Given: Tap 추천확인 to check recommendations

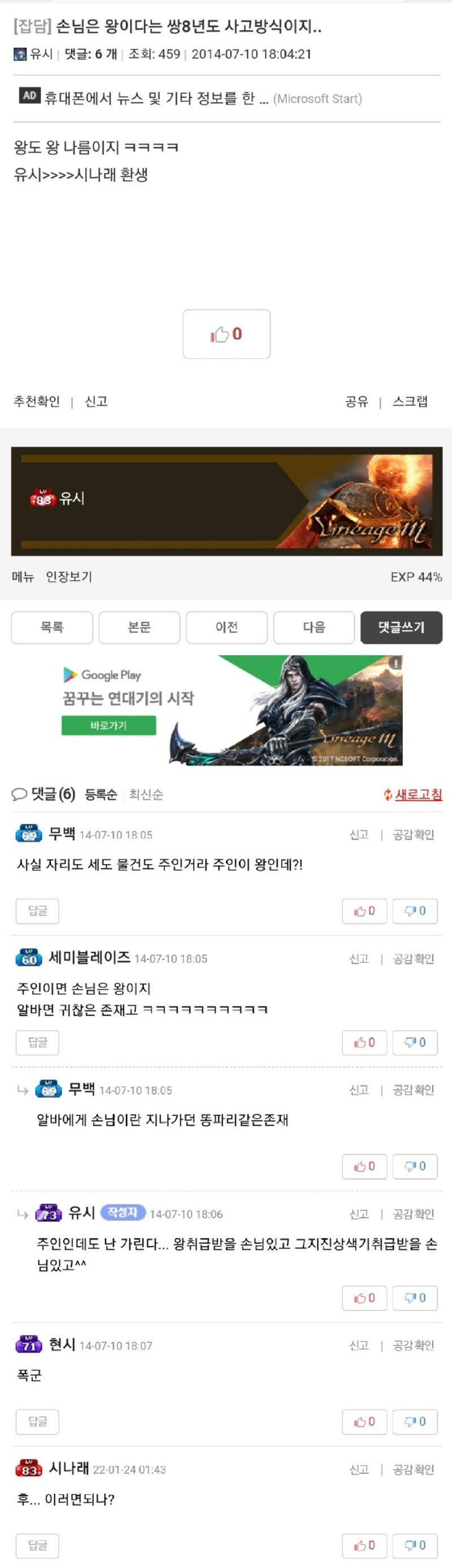Looking at the screenshot, I should coord(37,401).
